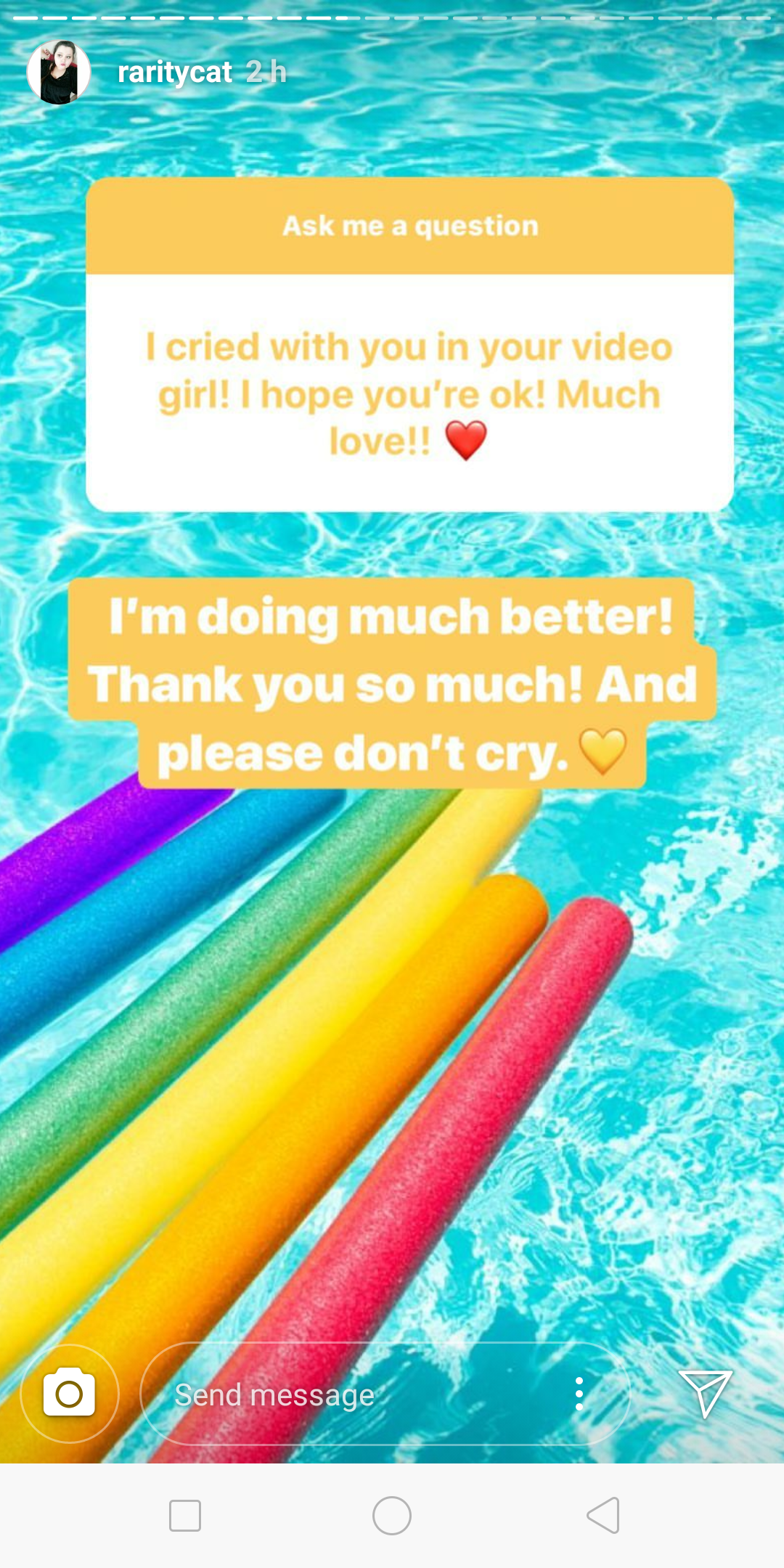Go to the home screen via home button

coord(392,1516)
